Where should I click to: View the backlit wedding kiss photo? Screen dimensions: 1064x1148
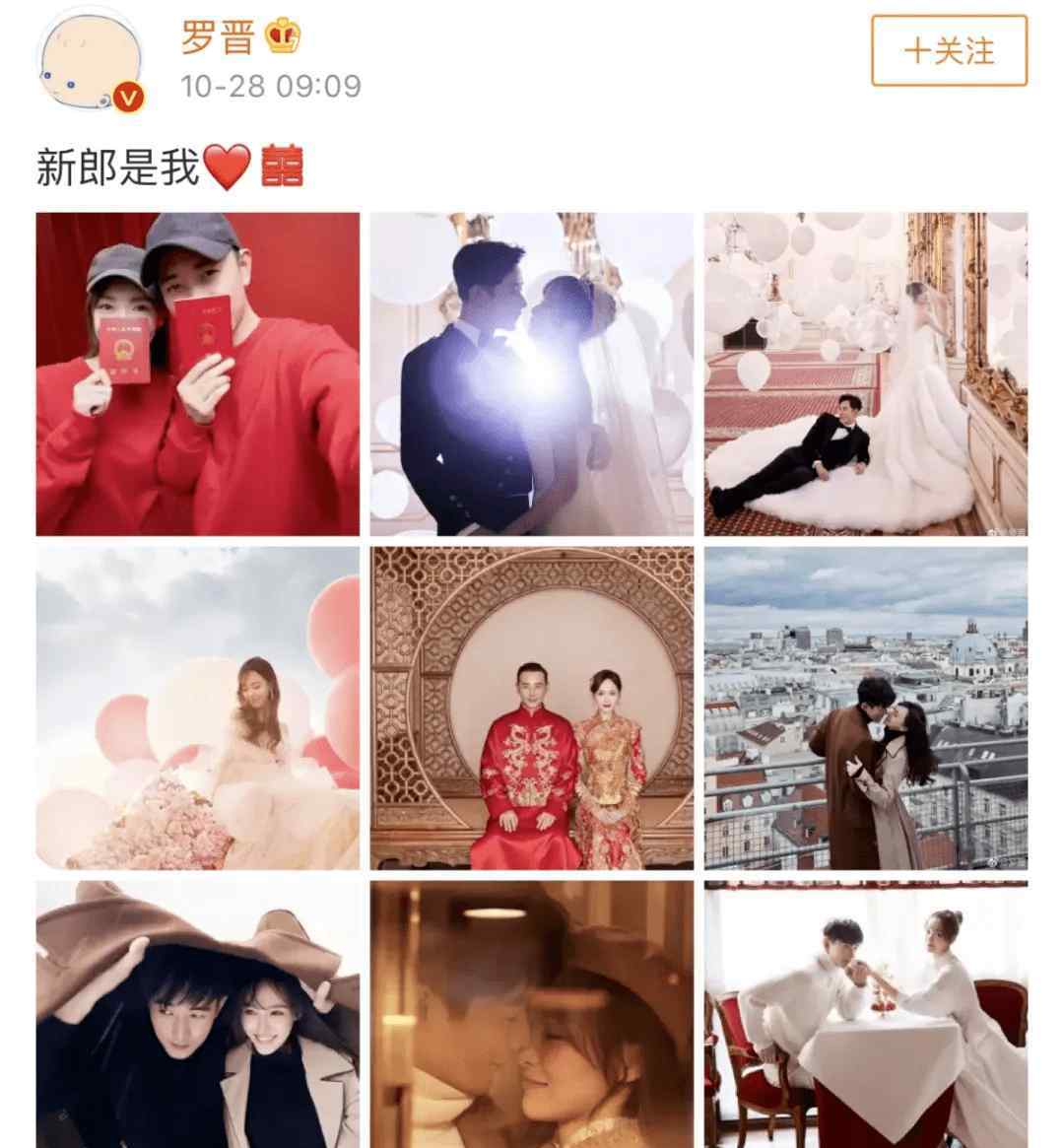coord(531,373)
